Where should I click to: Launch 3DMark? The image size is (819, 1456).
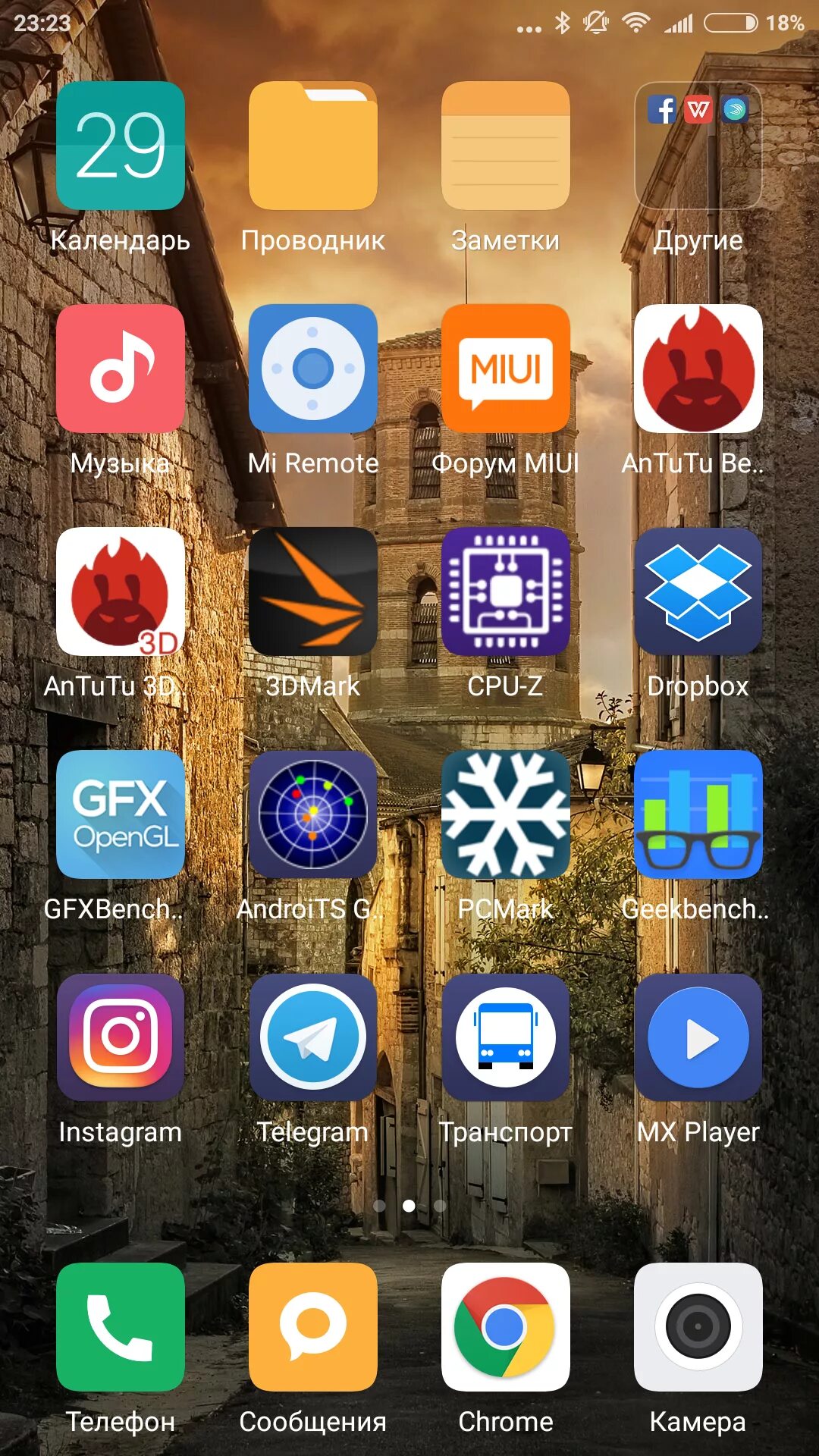pos(313,591)
